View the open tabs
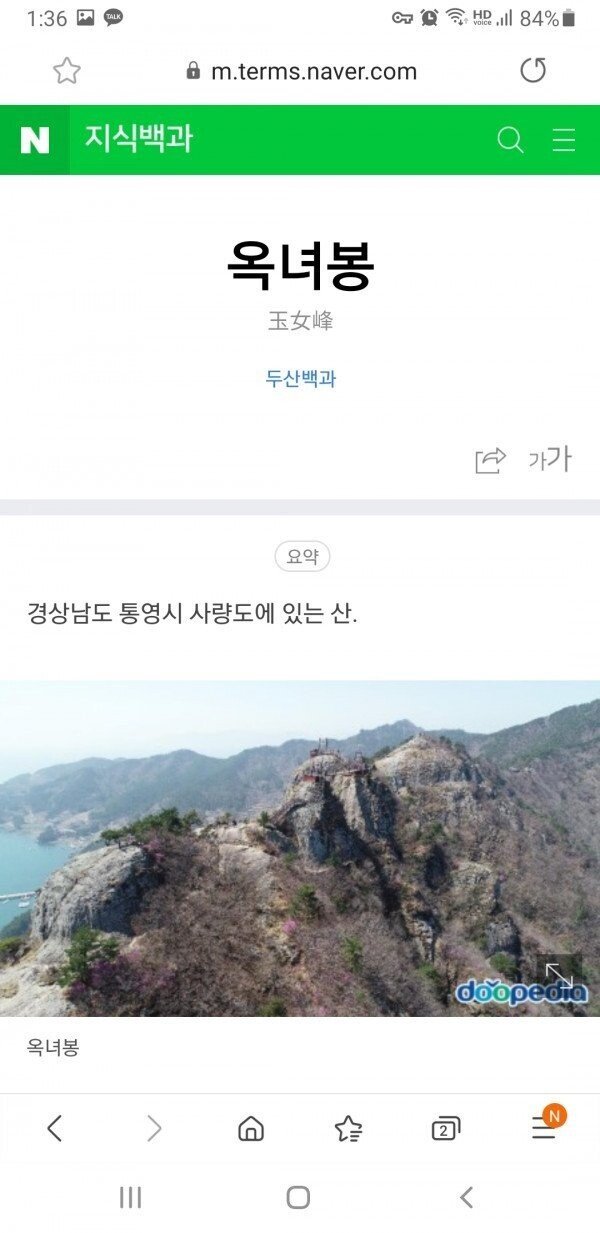The image size is (600, 1233). click(445, 1129)
